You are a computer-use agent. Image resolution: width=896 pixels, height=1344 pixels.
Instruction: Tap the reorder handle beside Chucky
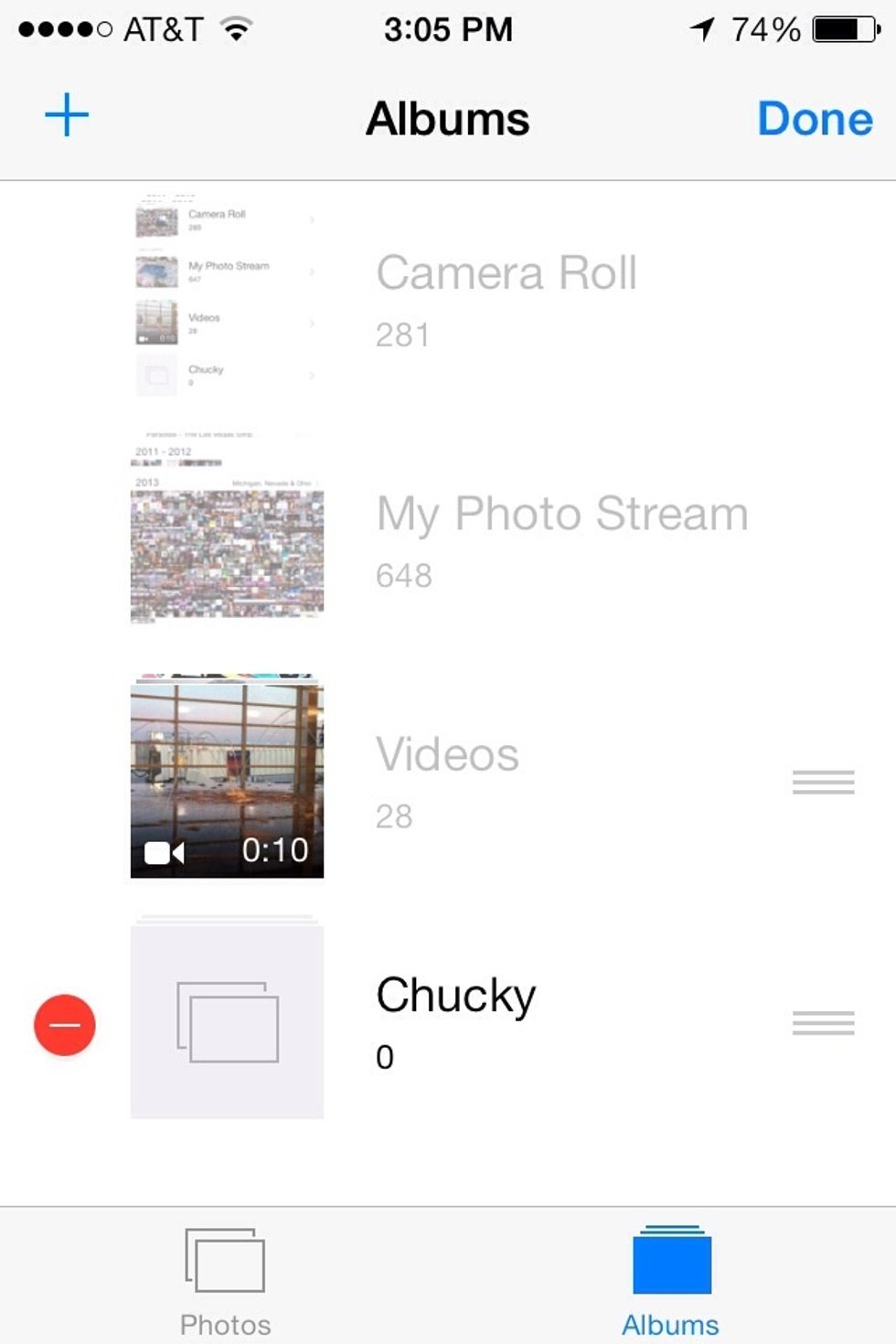point(823,1023)
